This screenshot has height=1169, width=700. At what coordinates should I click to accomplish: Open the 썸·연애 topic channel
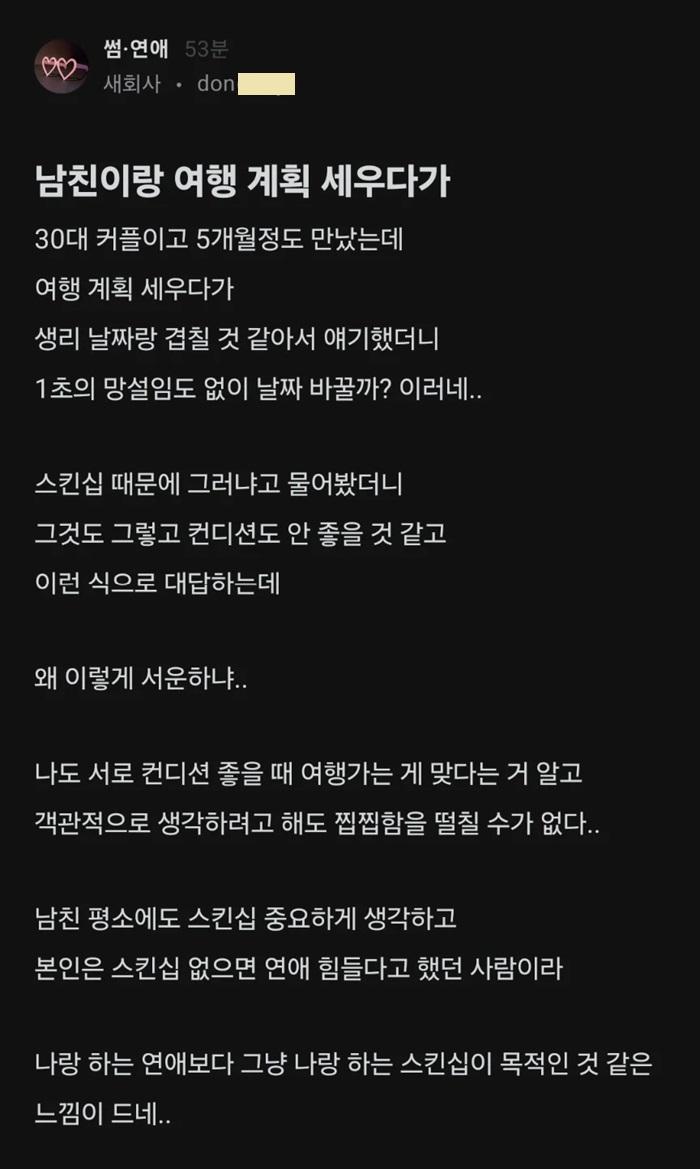pyautogui.click(x=136, y=51)
